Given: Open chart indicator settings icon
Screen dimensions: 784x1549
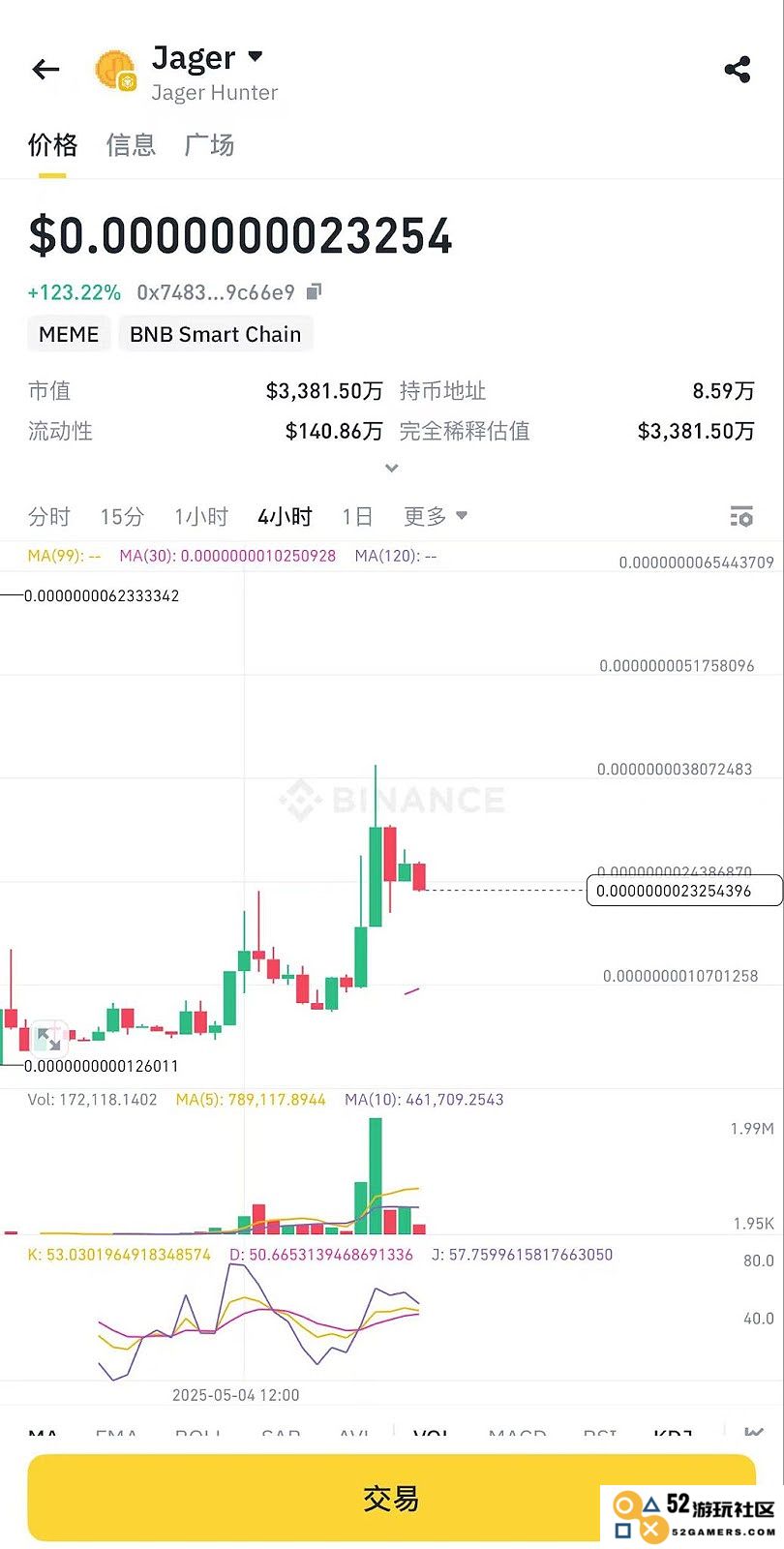Looking at the screenshot, I should (x=741, y=517).
